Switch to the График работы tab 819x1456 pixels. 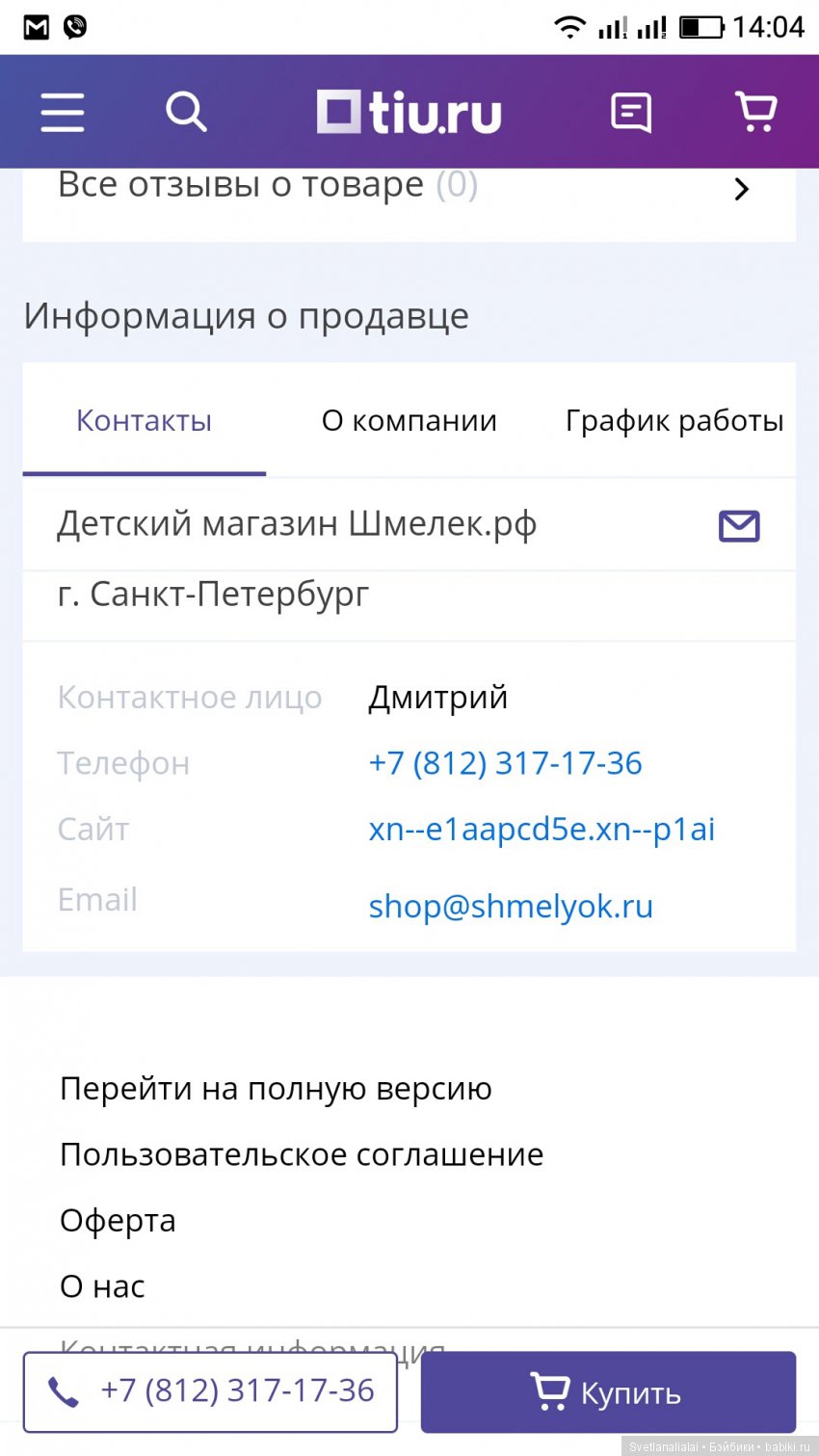674,421
